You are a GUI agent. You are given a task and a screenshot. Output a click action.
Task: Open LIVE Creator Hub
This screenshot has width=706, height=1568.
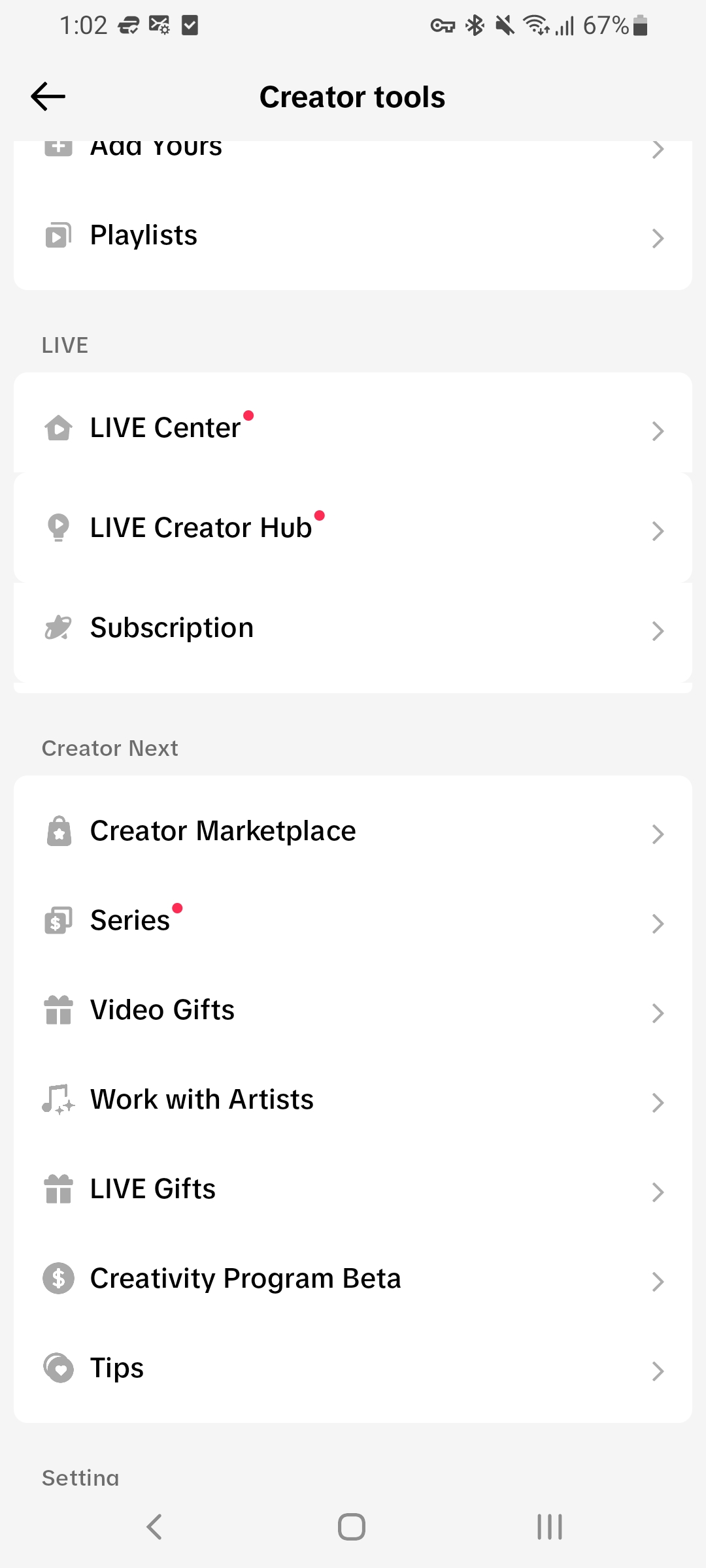click(x=353, y=528)
